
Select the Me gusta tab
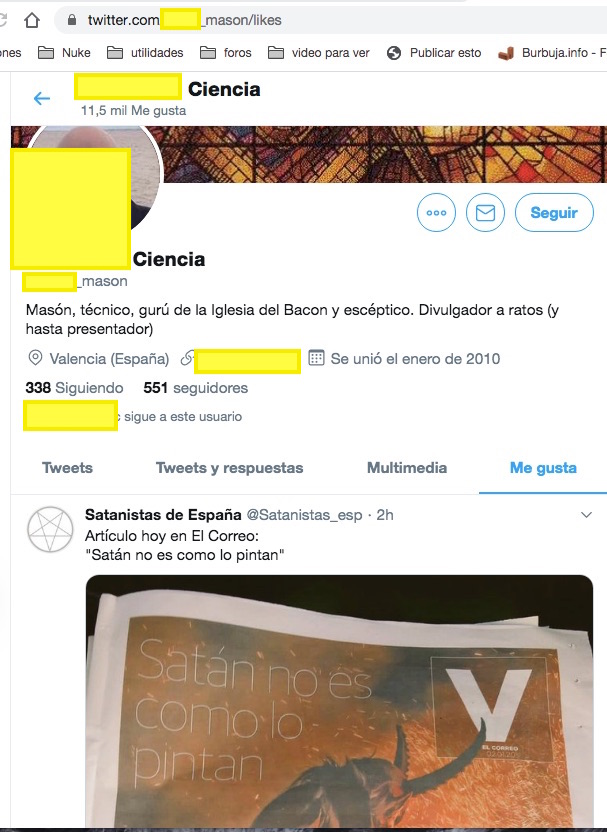[543, 468]
